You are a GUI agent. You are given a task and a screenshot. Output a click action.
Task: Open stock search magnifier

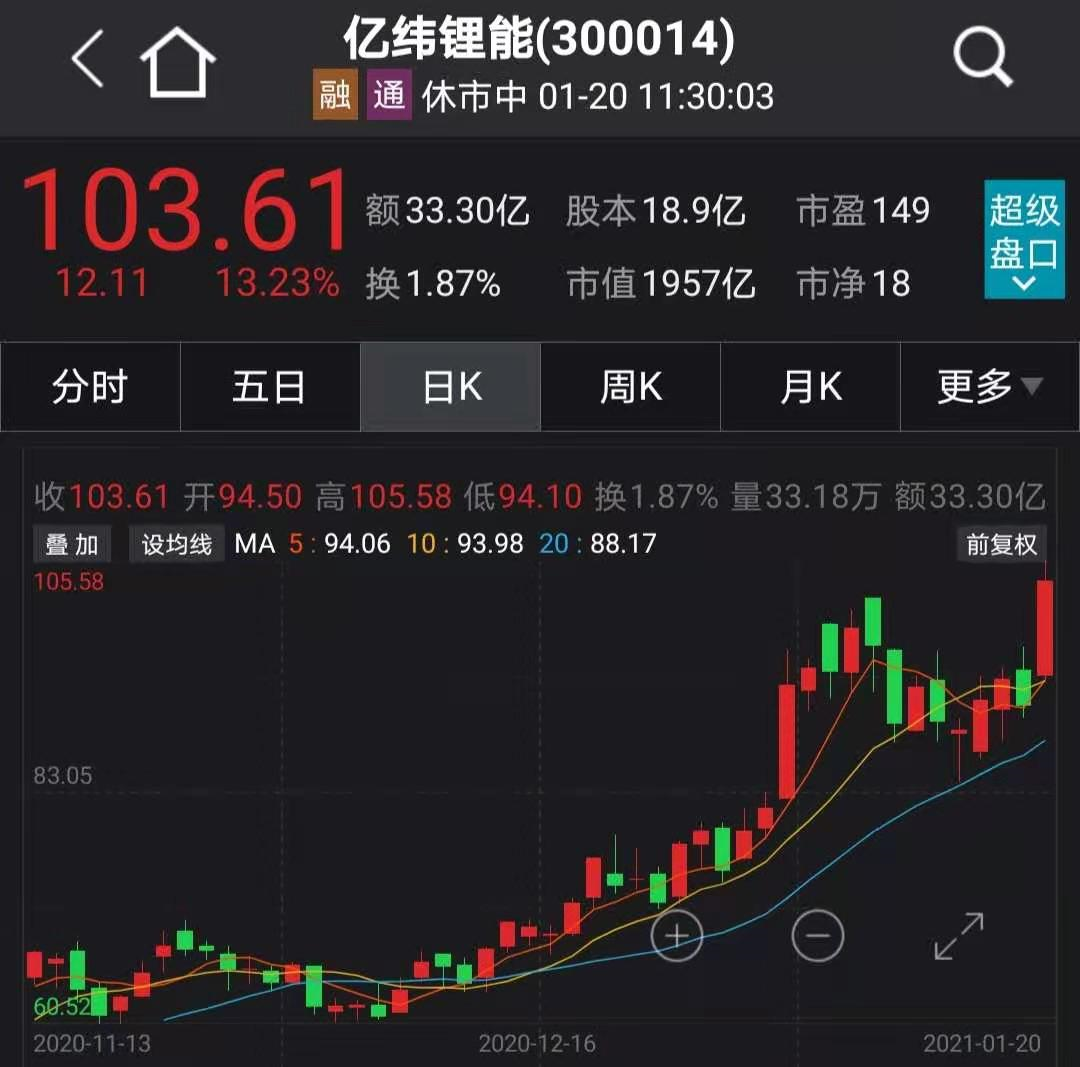pos(983,57)
